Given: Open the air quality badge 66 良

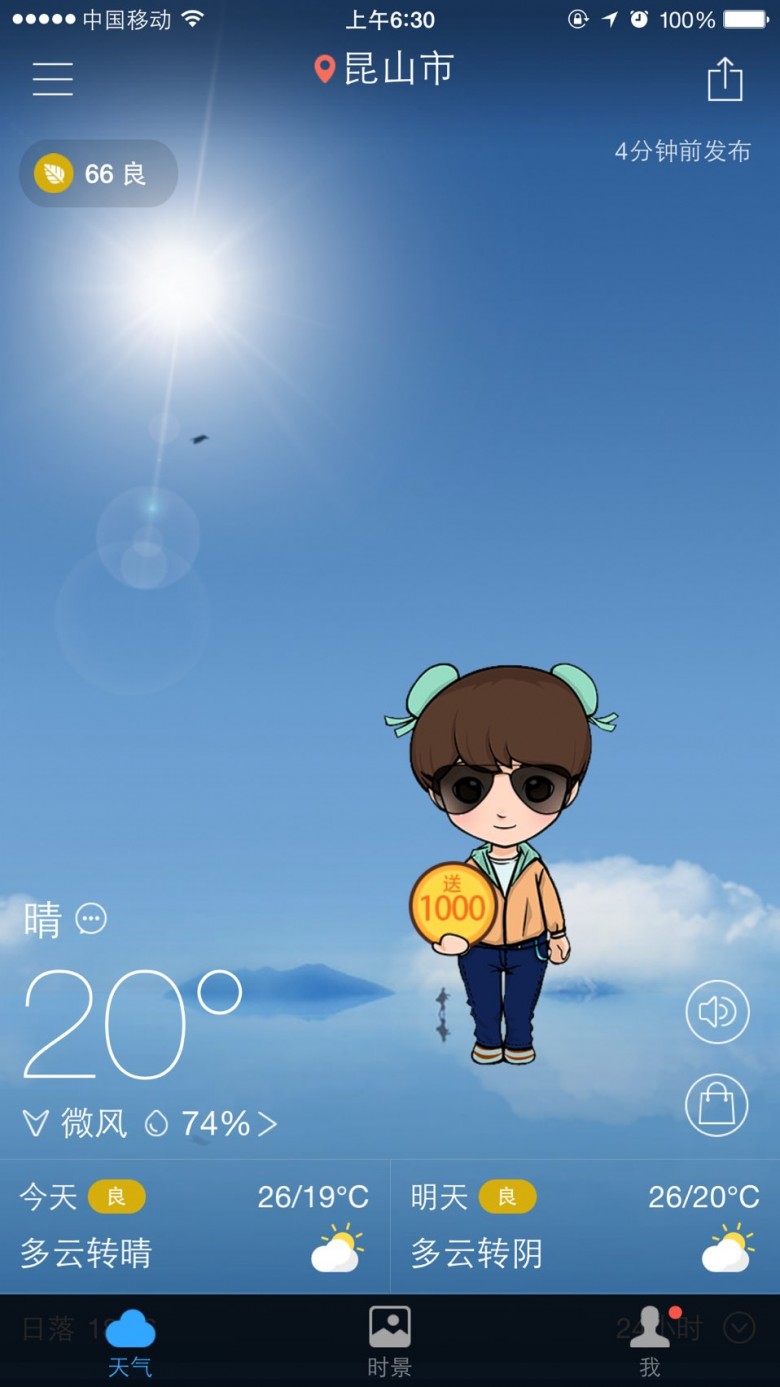Looking at the screenshot, I should coord(98,174).
